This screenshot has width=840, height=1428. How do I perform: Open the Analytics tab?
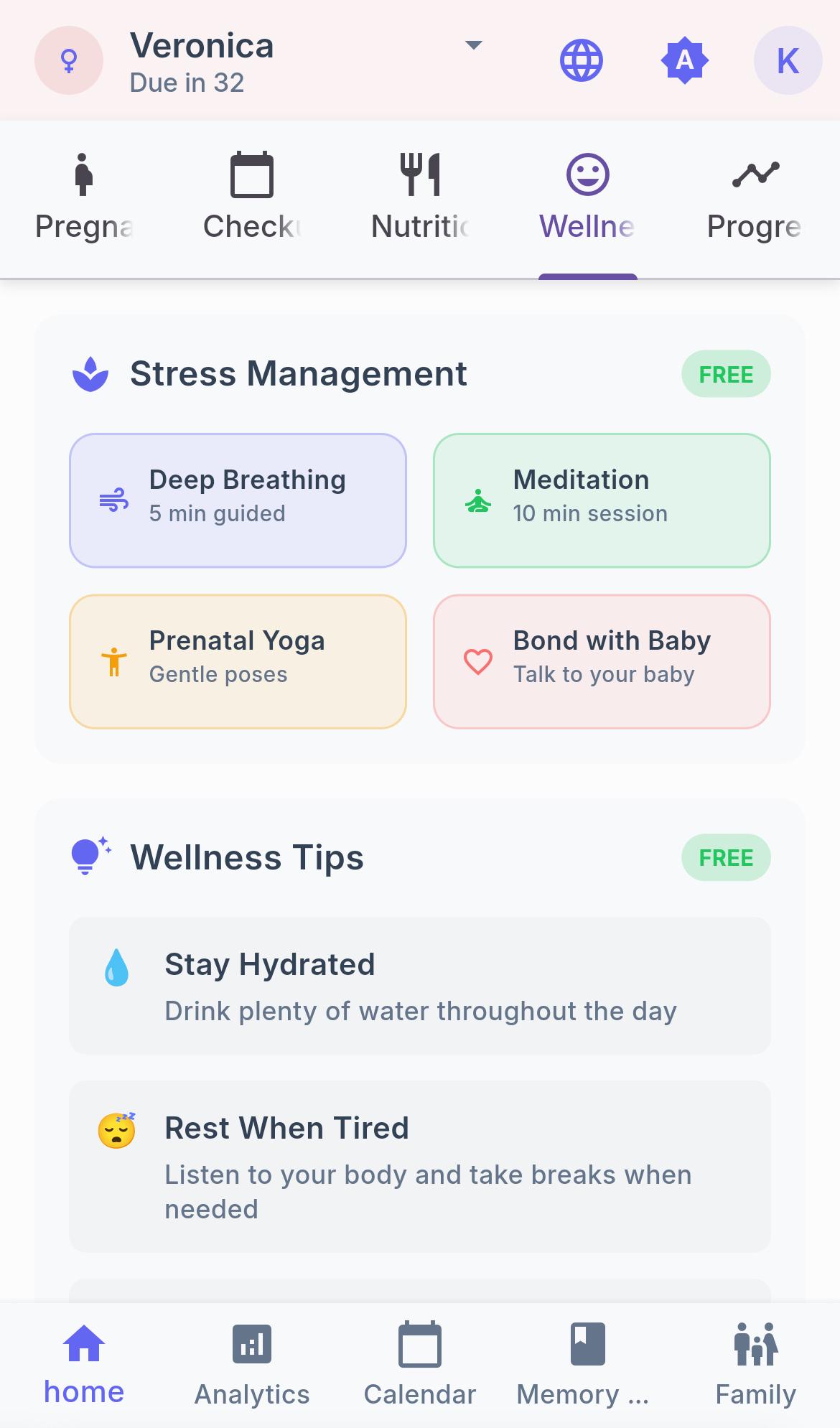252,1364
